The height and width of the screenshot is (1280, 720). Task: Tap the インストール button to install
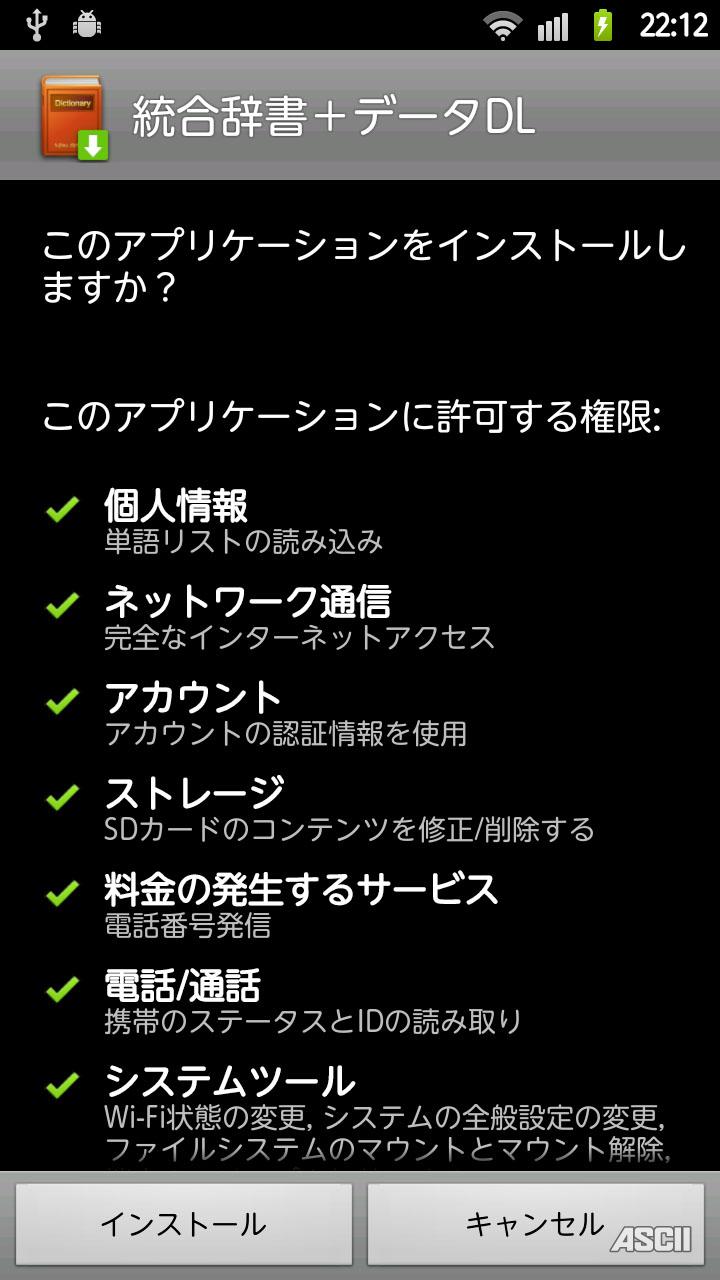tap(183, 1224)
